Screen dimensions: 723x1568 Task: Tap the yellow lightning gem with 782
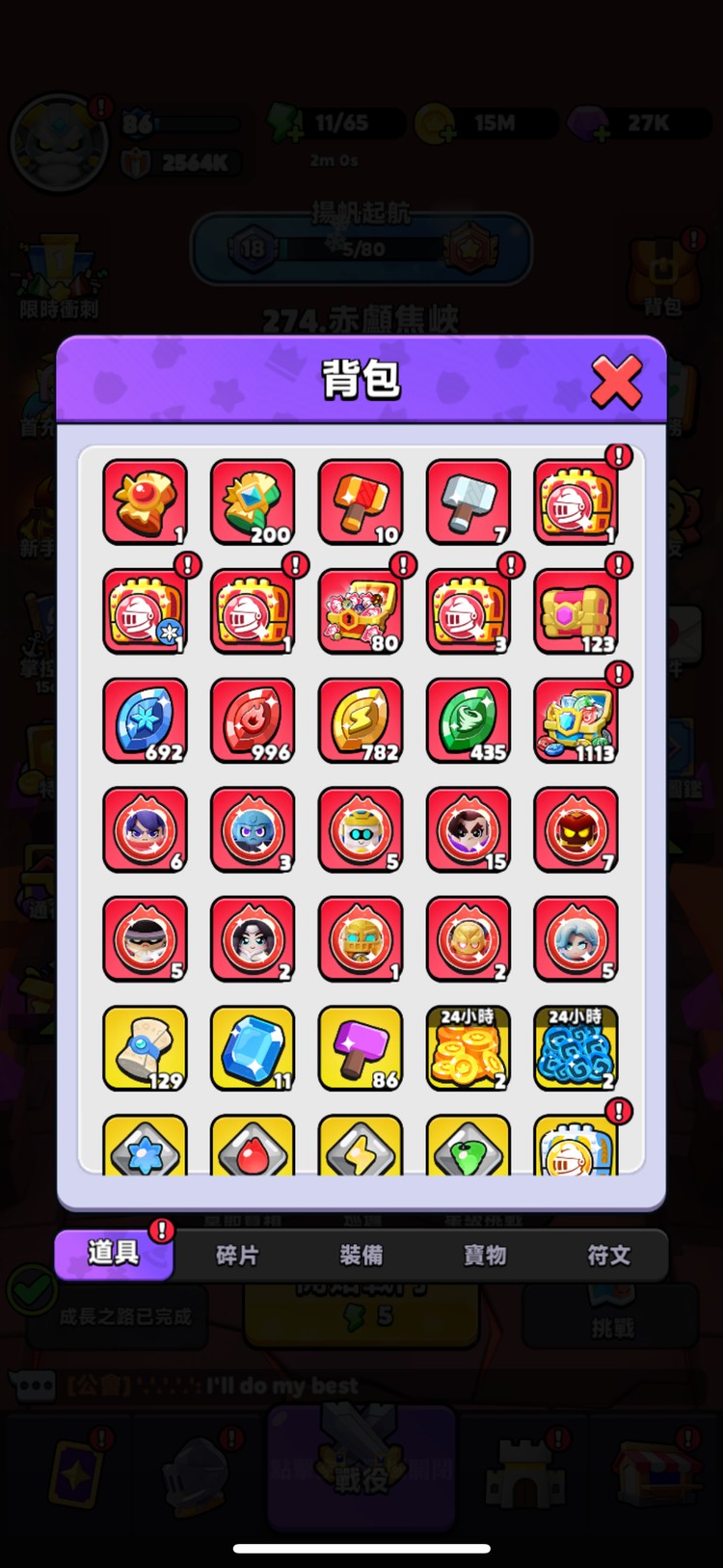[x=361, y=720]
